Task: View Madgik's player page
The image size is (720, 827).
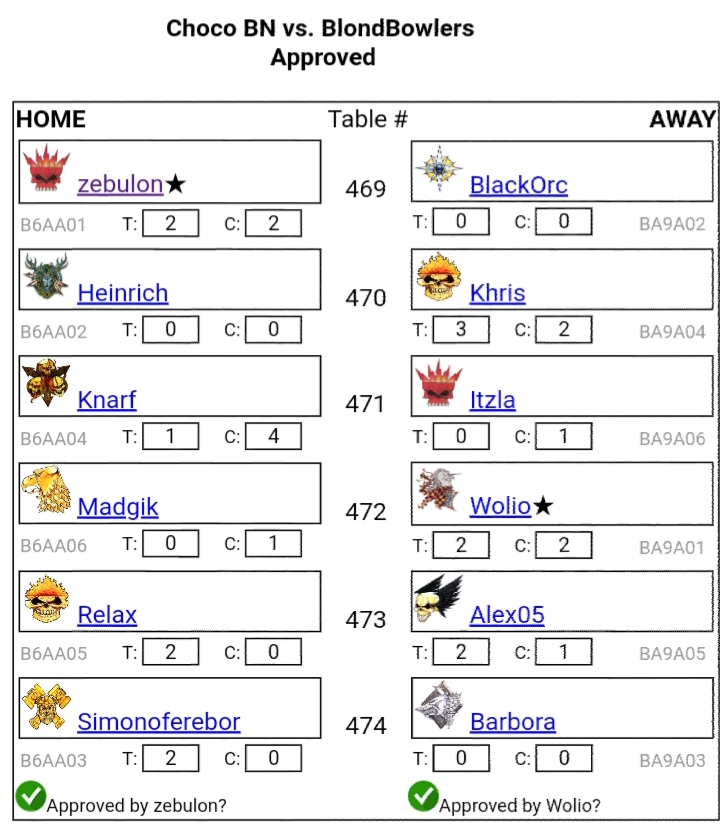Action: [x=117, y=507]
